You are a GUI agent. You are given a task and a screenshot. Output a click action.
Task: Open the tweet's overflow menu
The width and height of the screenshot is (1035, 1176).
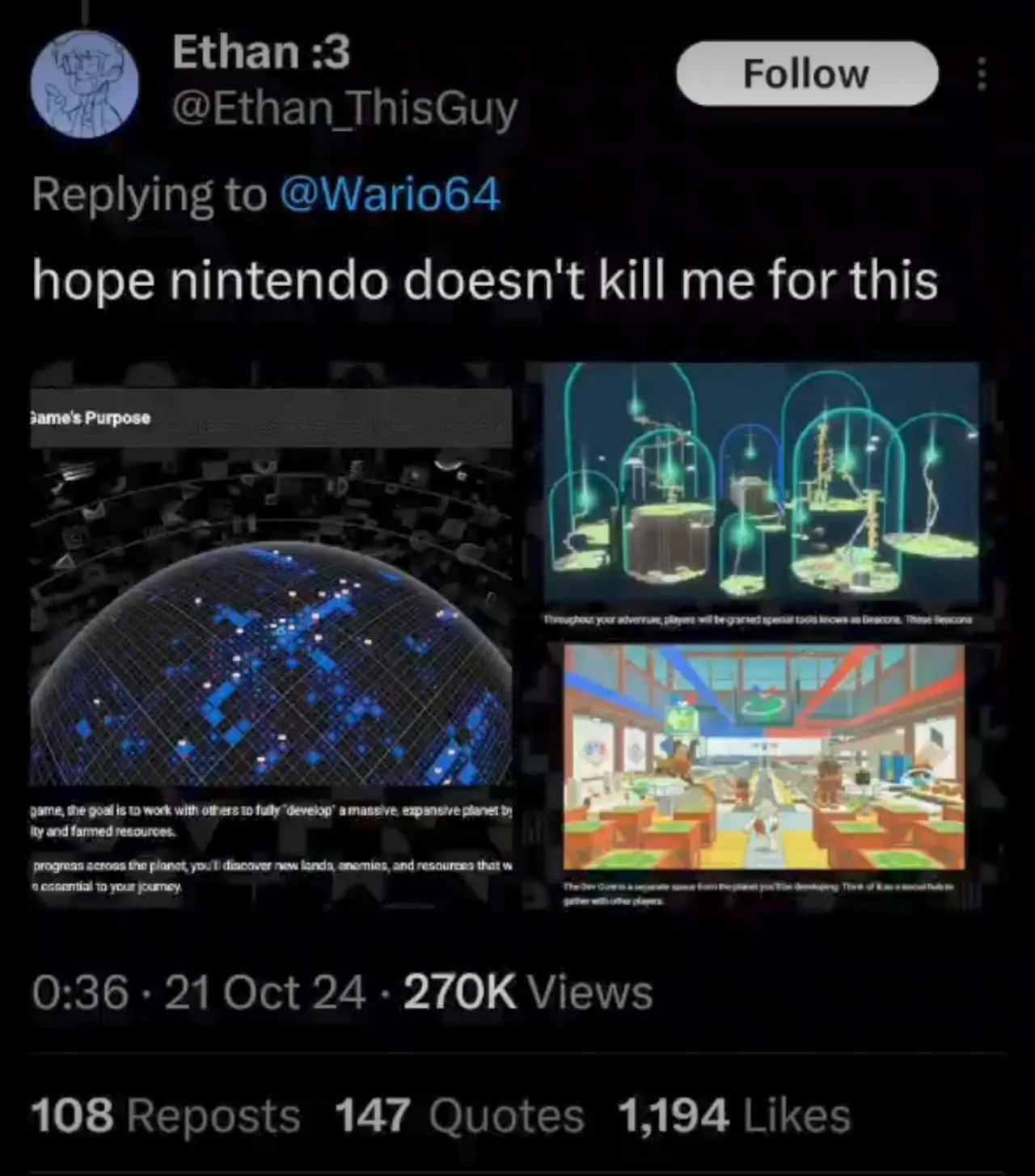point(982,74)
